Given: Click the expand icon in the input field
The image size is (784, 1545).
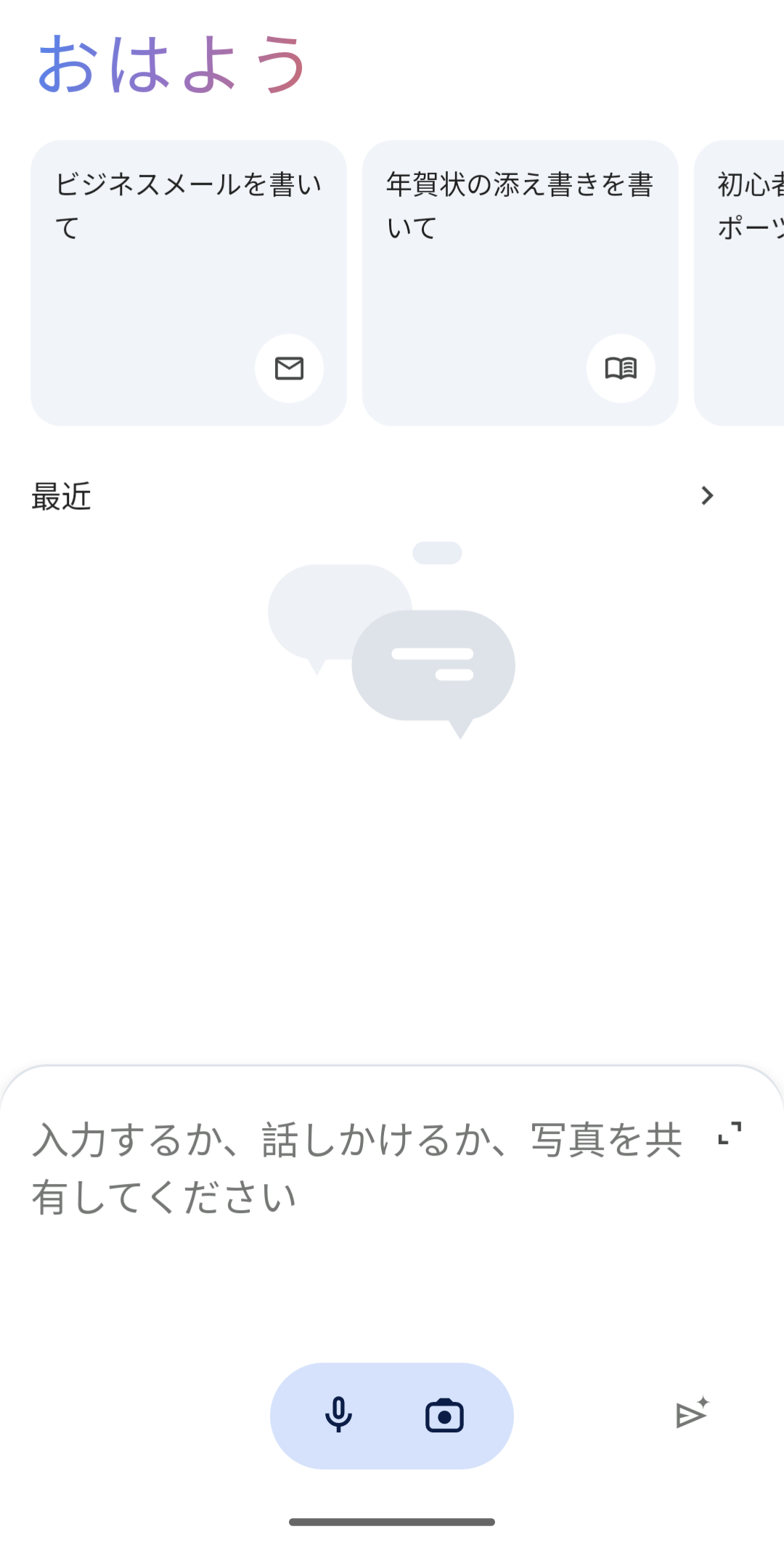Looking at the screenshot, I should [730, 1138].
